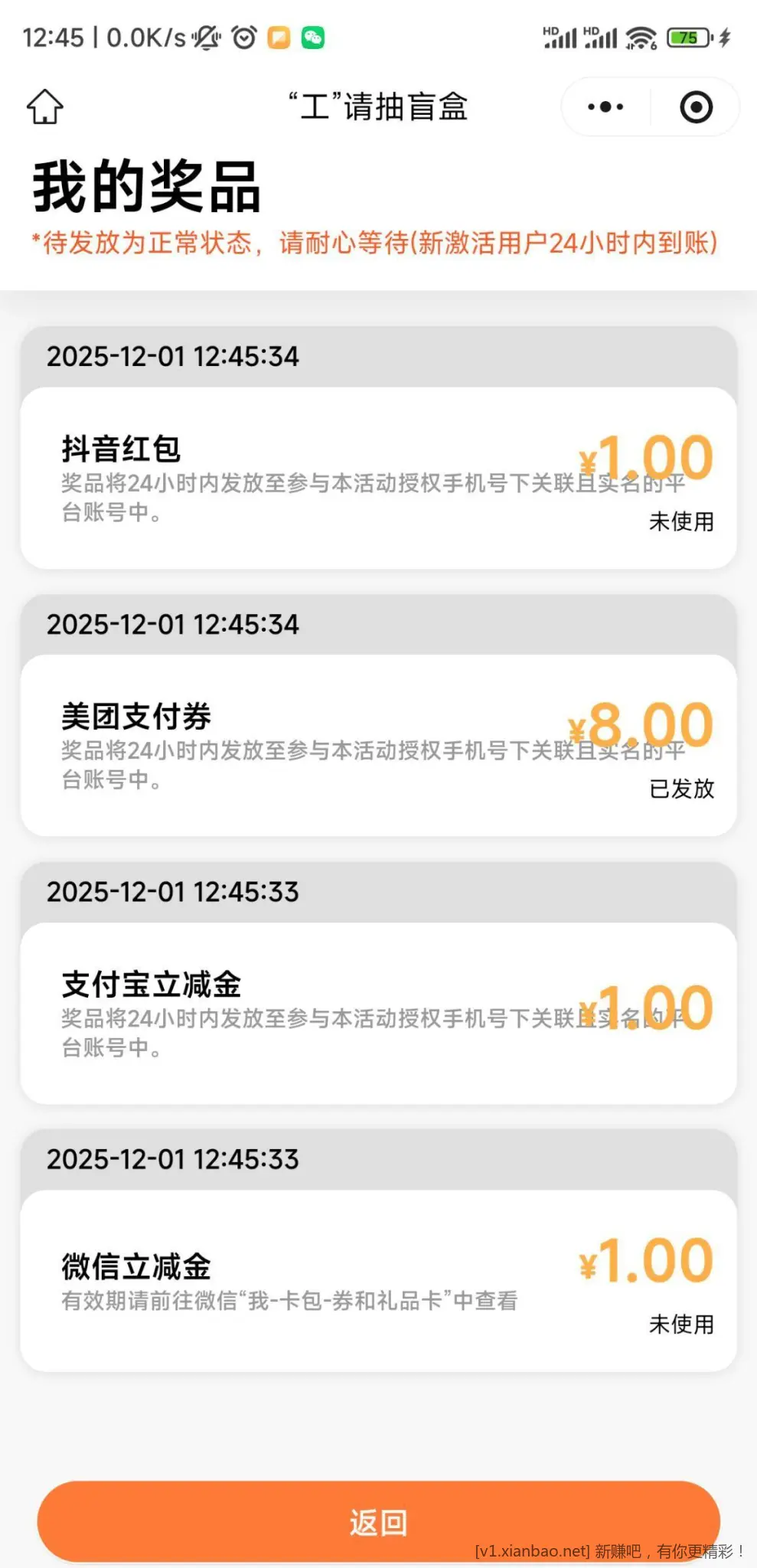Viewport: 757px width, 1568px height.
Task: Tap the 返回 button at the bottom
Action: (378, 1521)
